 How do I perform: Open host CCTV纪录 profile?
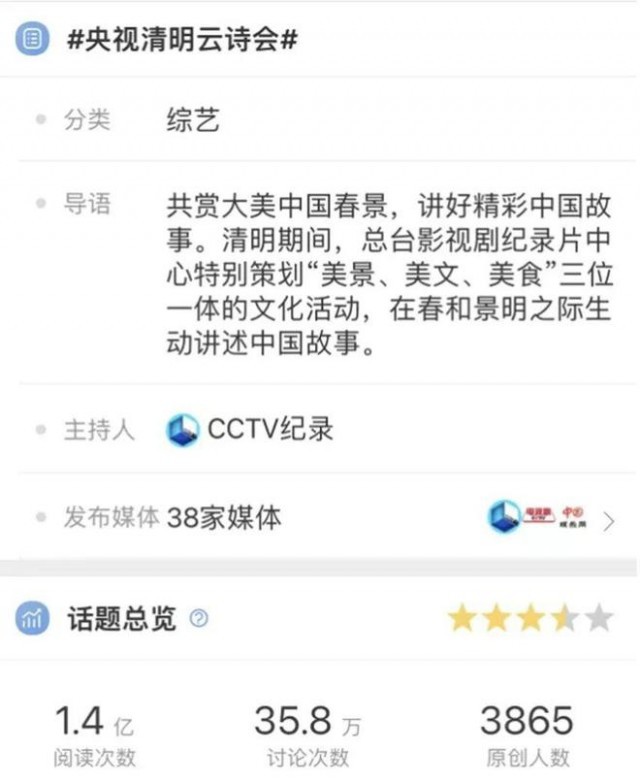250,430
